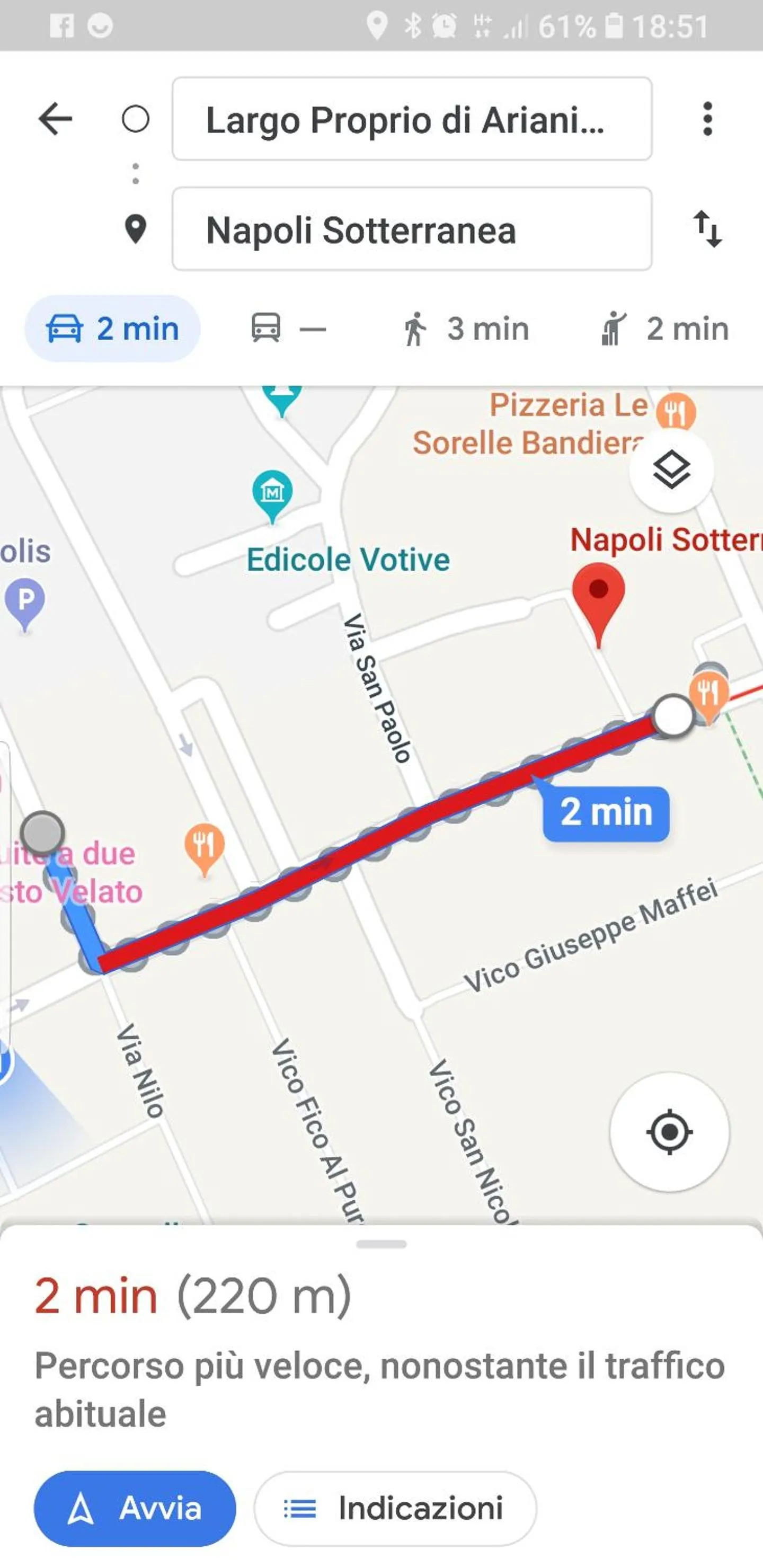Expand the bottom route details sheet

click(381, 1245)
